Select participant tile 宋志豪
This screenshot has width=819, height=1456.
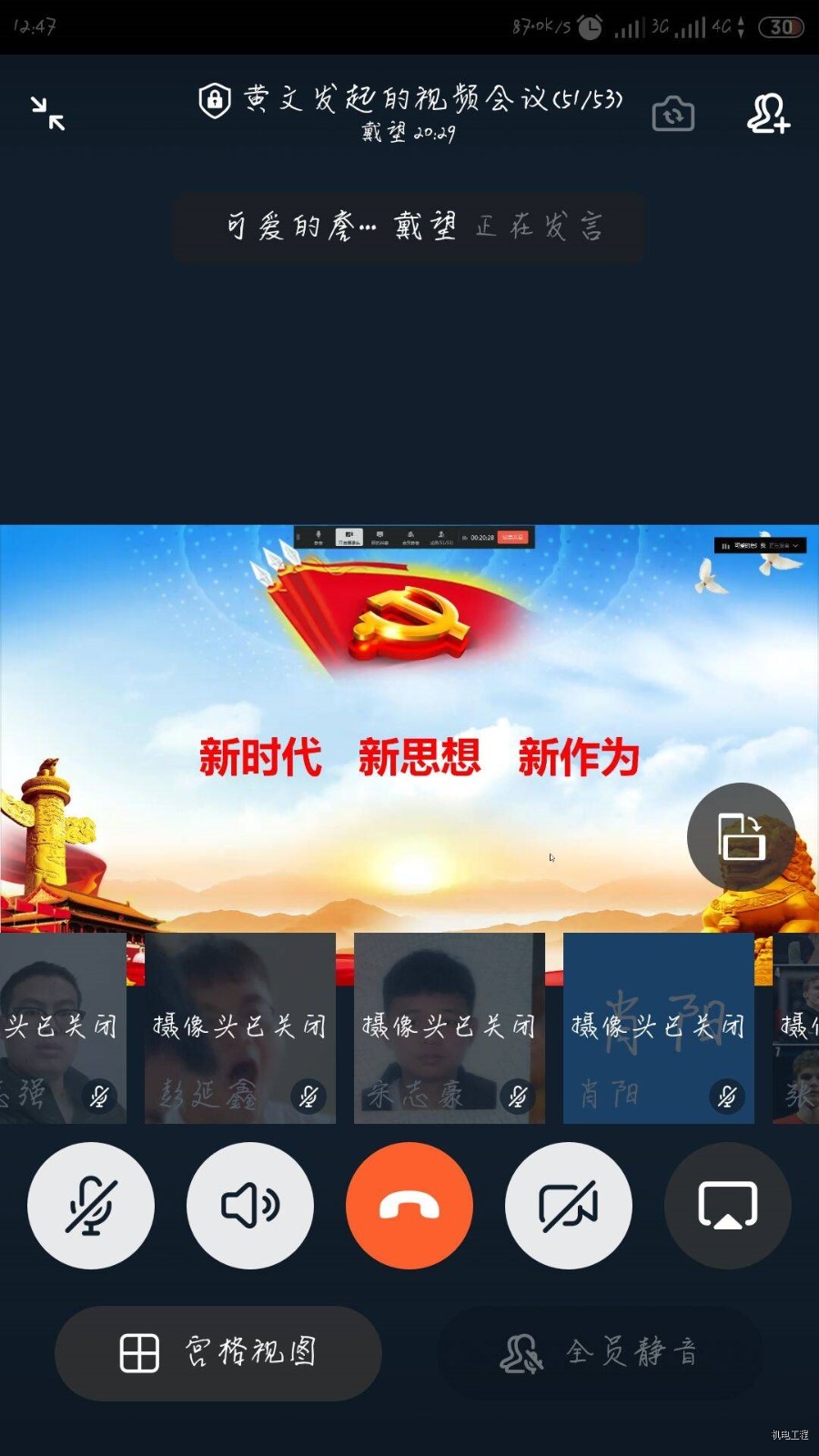[x=450, y=1028]
